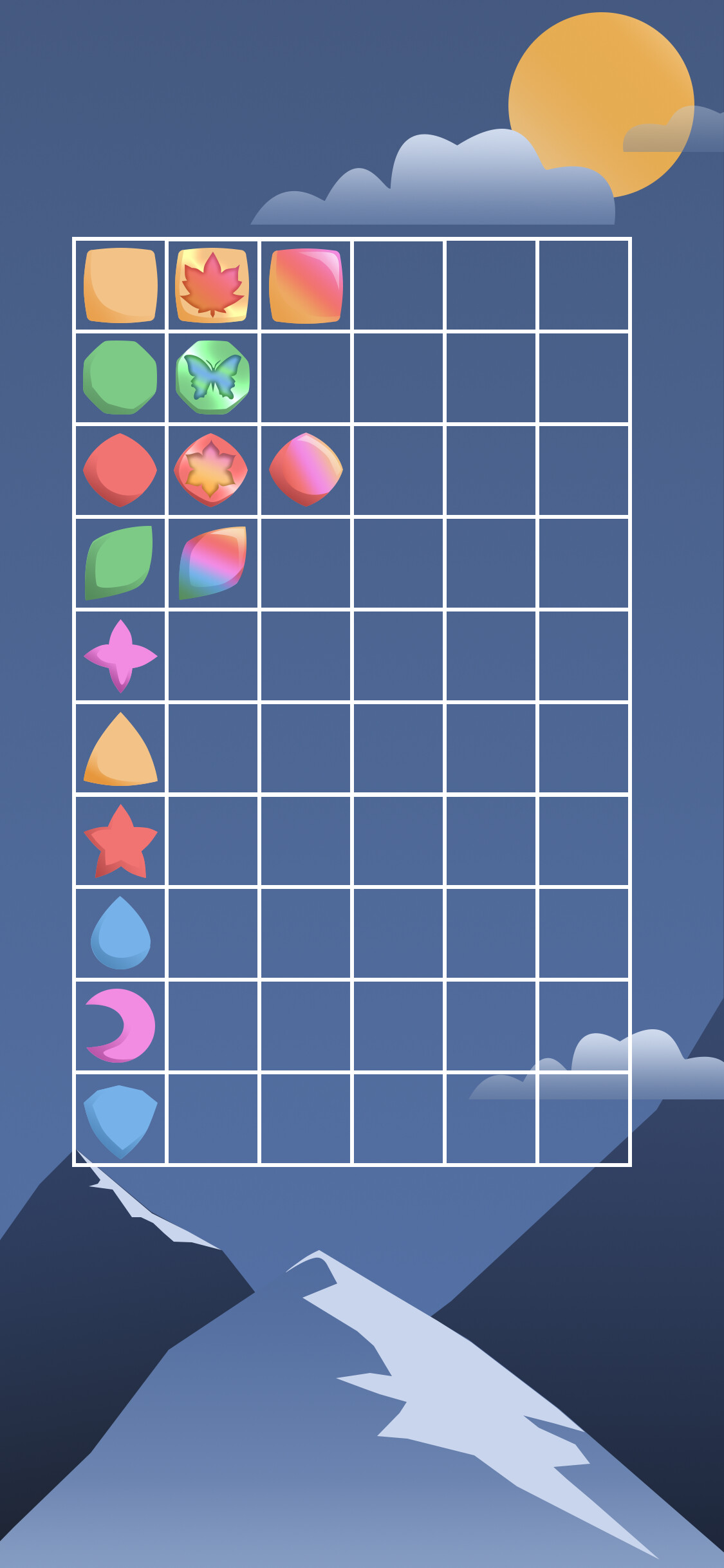Screen dimensions: 724x1568
Task: Tap the plain green leaf gem
Action: point(119,563)
